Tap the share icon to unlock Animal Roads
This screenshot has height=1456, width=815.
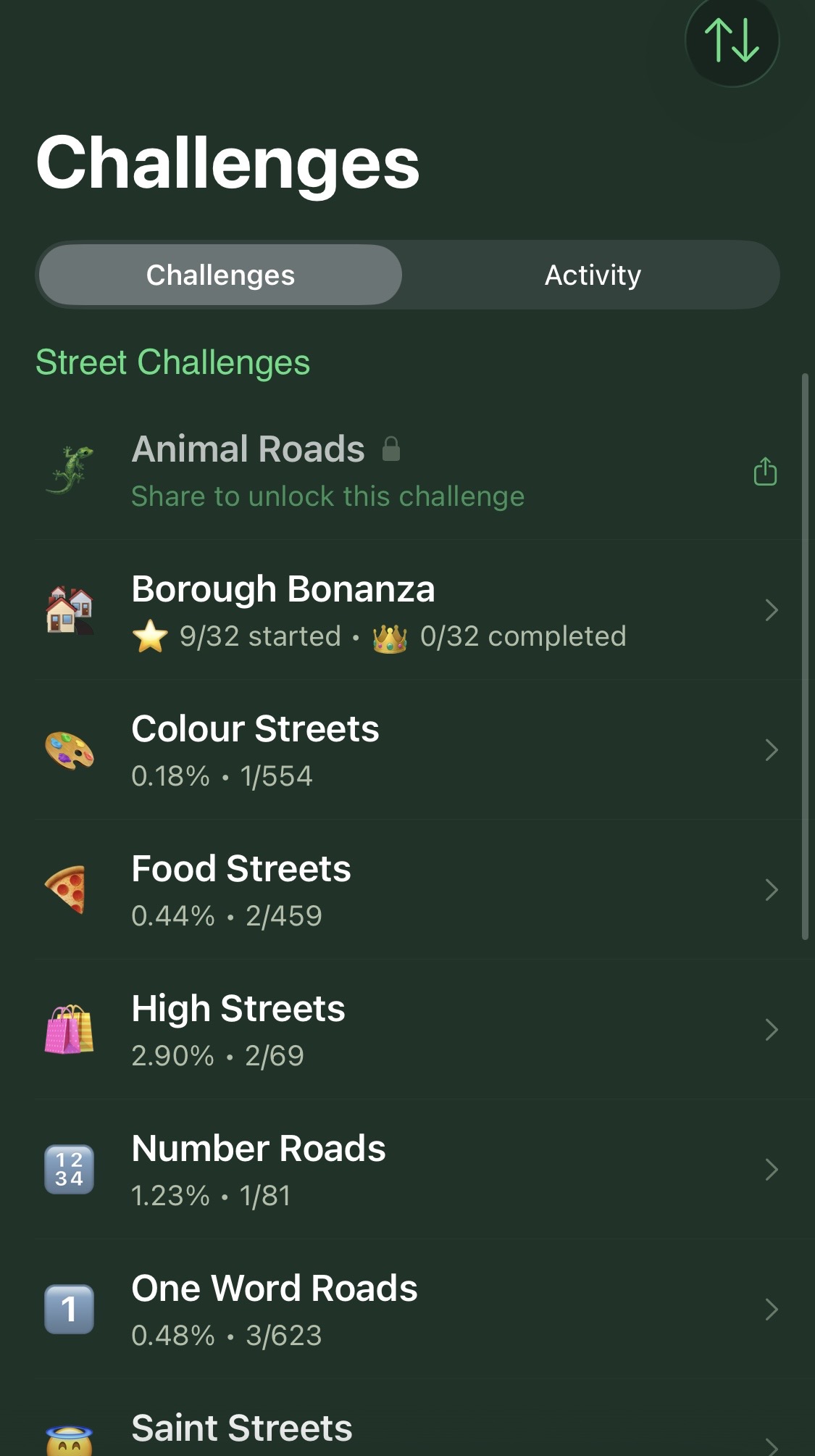pos(766,472)
